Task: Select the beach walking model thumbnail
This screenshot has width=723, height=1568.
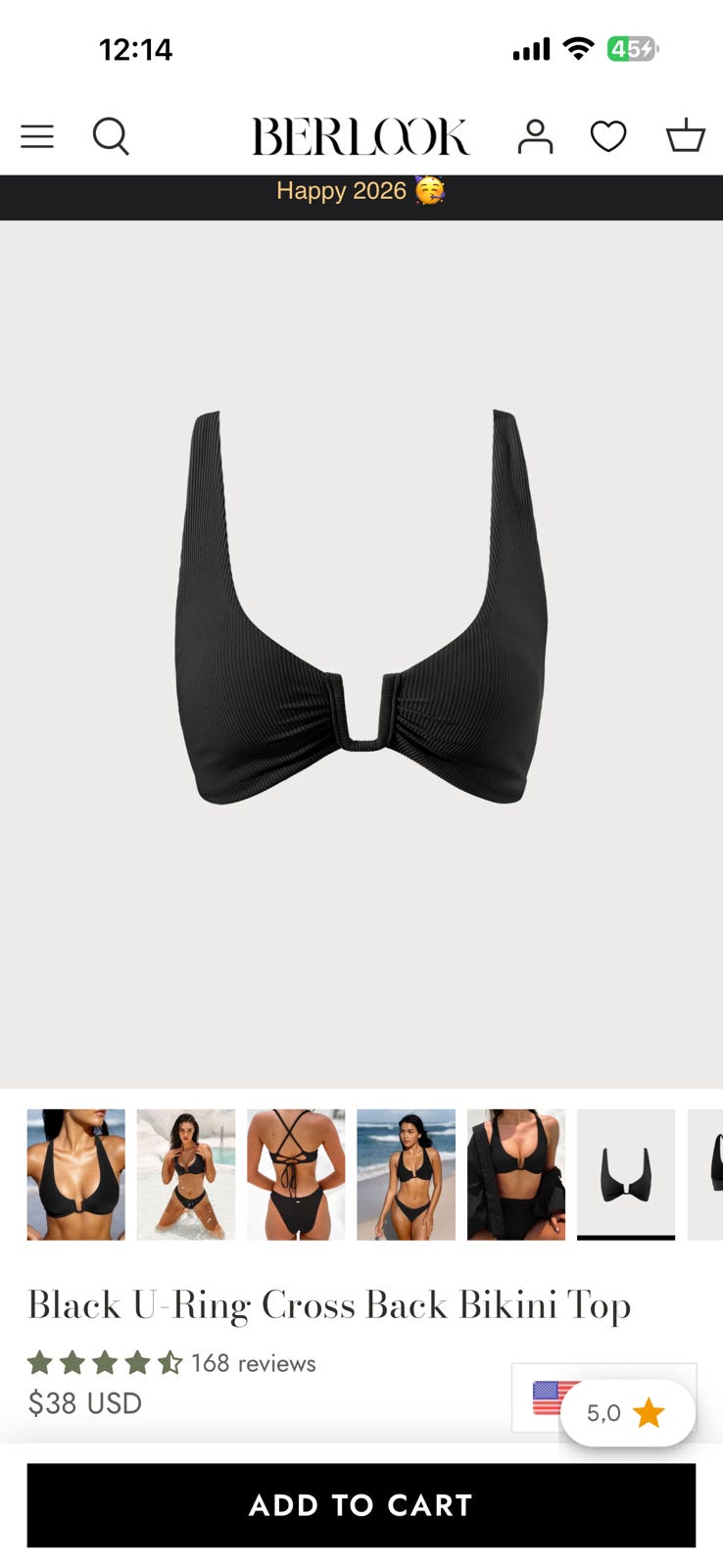Action: click(407, 1174)
